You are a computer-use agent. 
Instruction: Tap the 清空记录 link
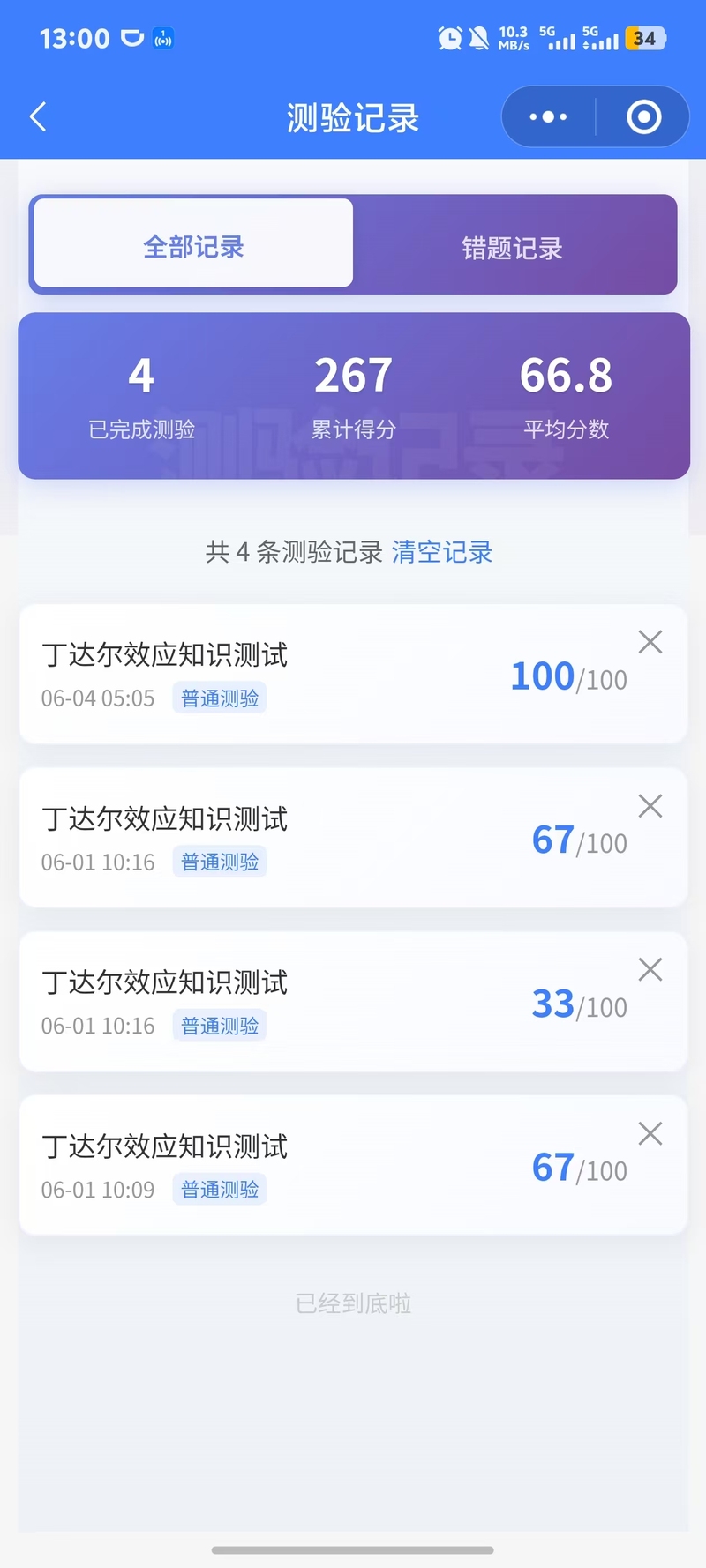(442, 552)
